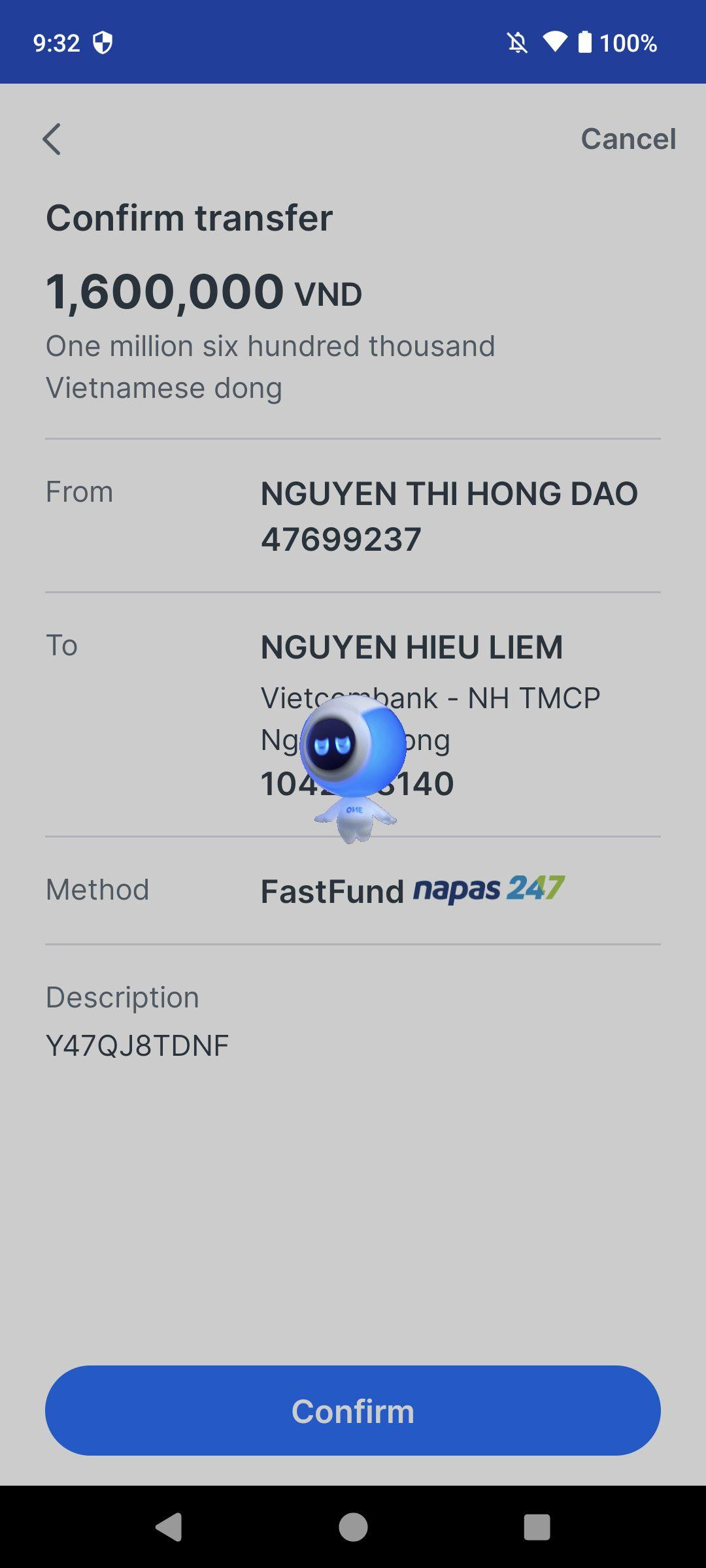Cancel the transfer
This screenshot has height=1568, width=706.
[x=628, y=139]
